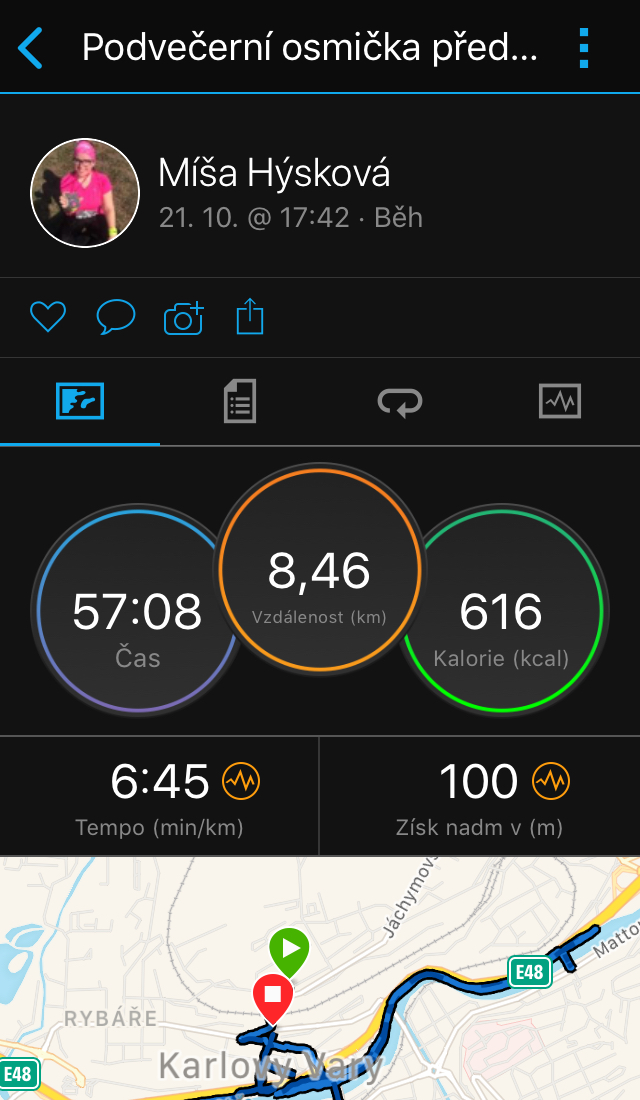The height and width of the screenshot is (1100, 640).
Task: Open comments with the speech bubble icon
Action: click(x=115, y=316)
